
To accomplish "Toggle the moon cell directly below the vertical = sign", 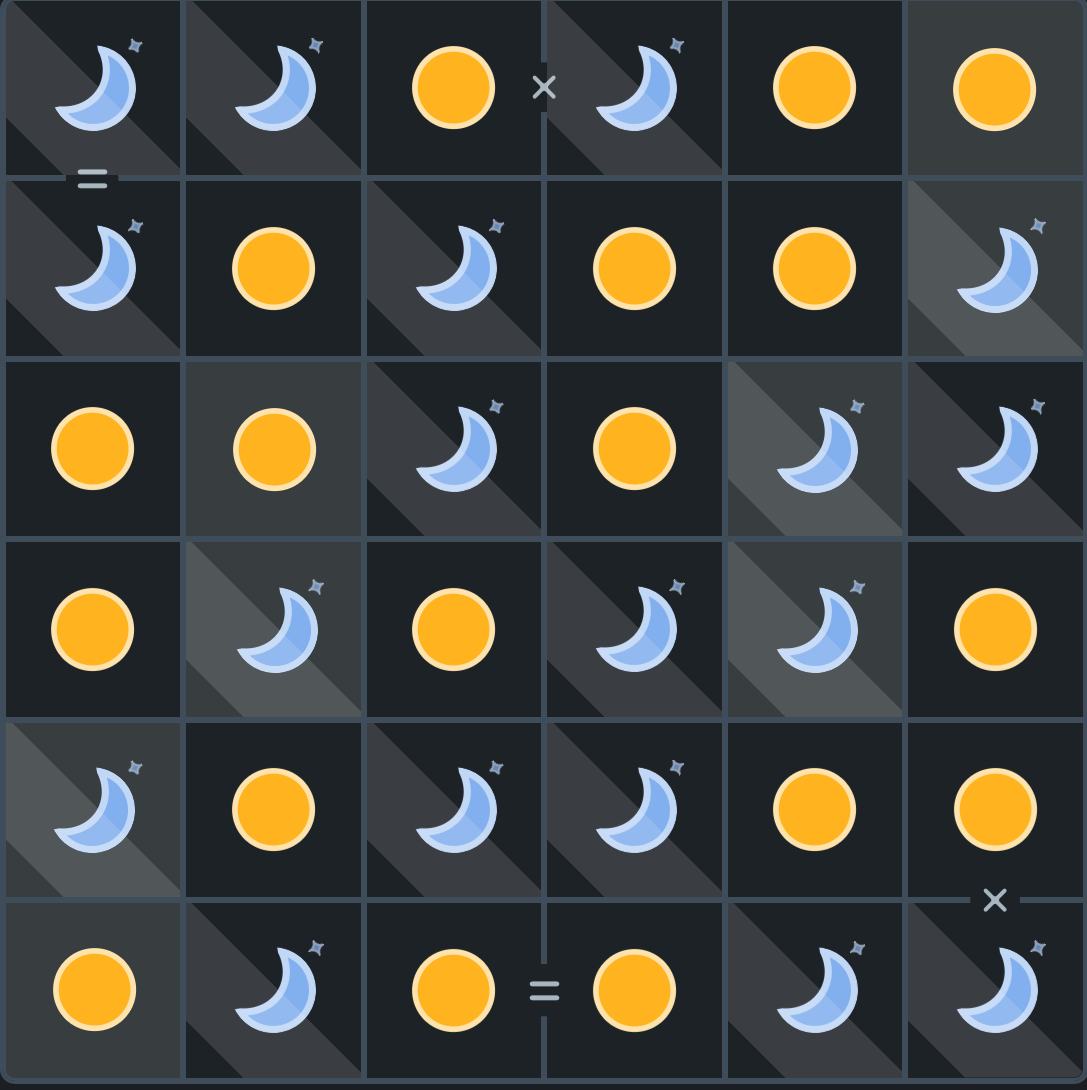I will tap(93, 268).
